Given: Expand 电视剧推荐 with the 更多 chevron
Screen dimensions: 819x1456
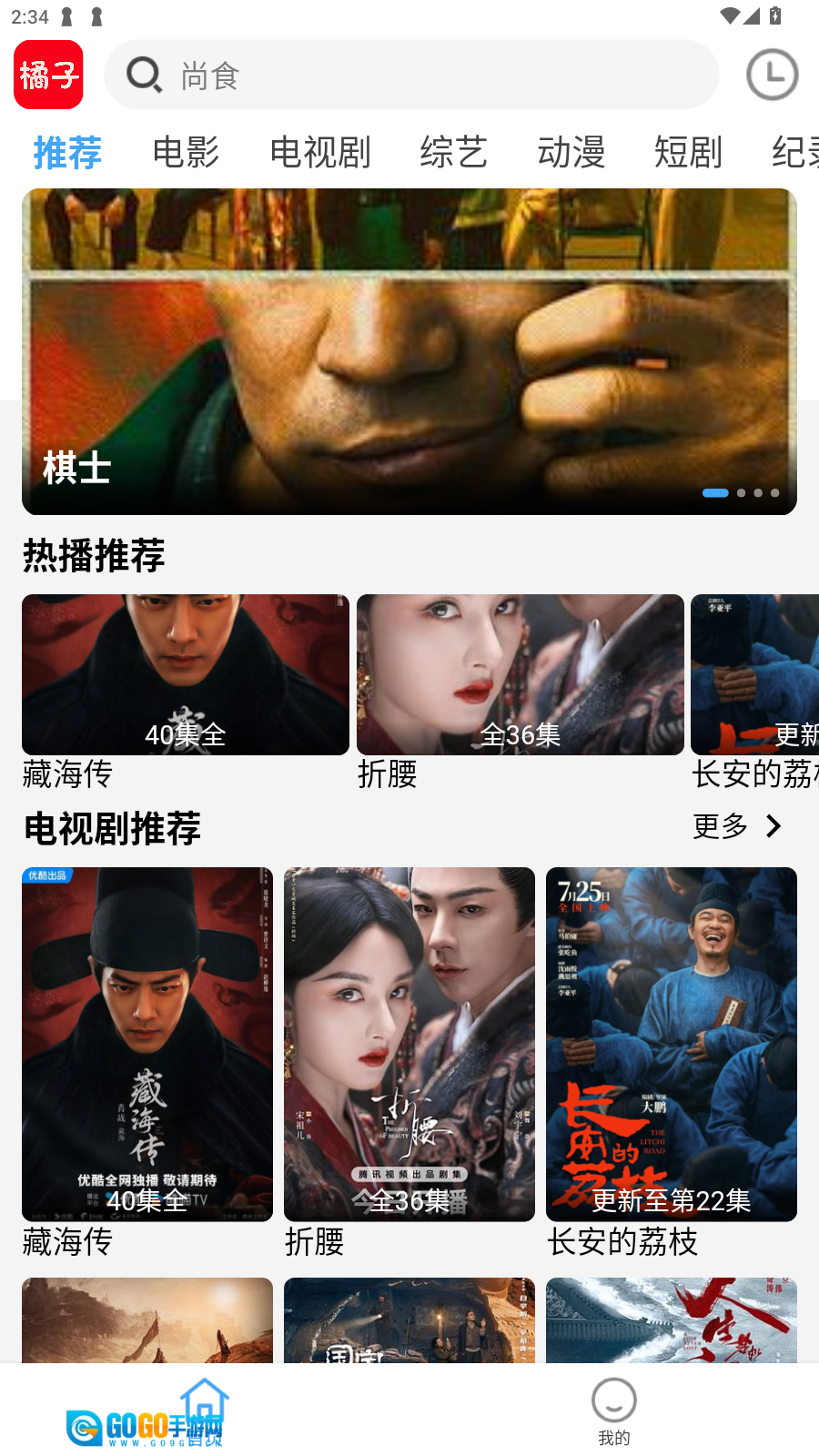Looking at the screenshot, I should pos(773,826).
